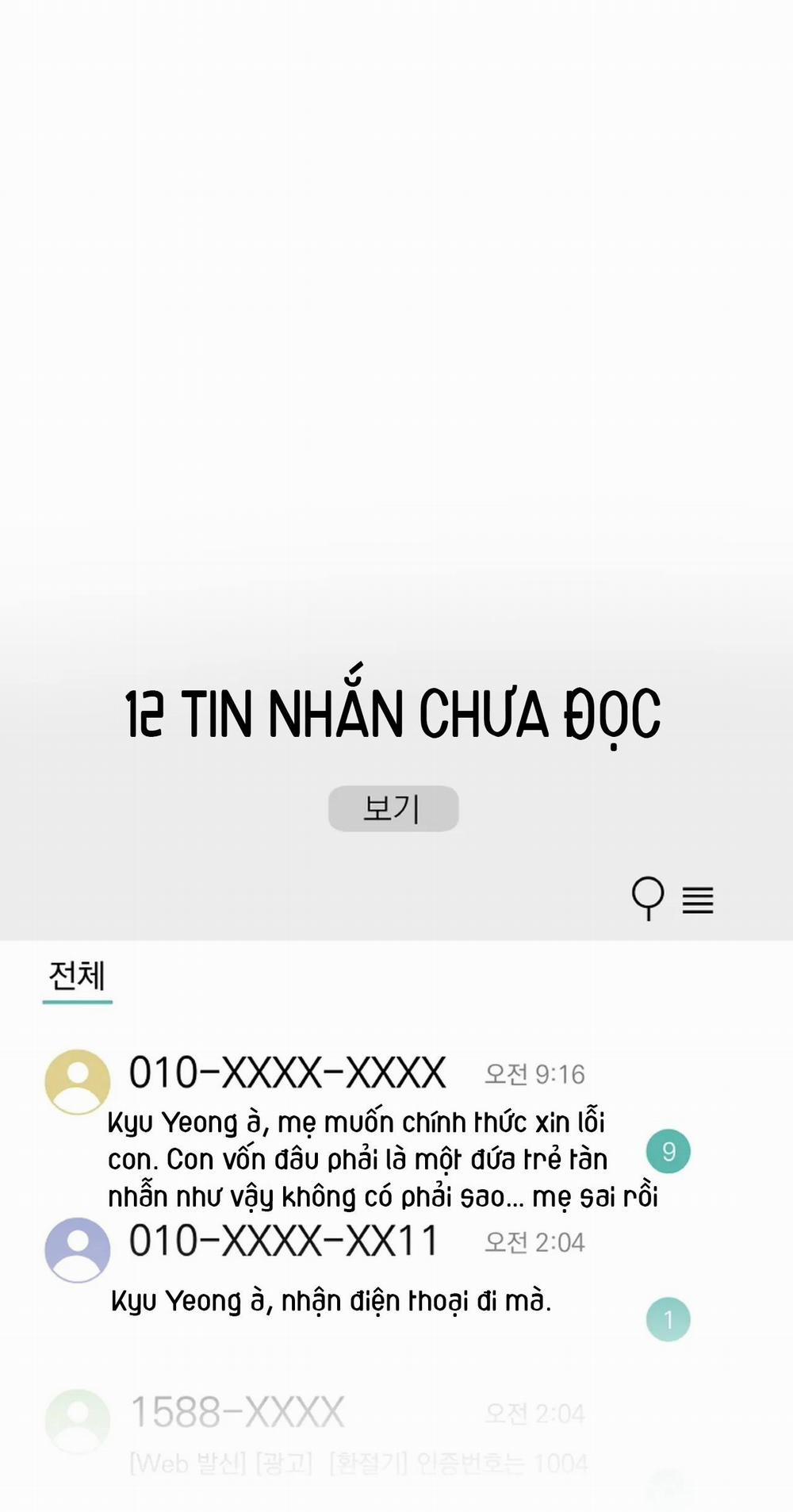Click the teal underline beneath 전체

(77, 1003)
